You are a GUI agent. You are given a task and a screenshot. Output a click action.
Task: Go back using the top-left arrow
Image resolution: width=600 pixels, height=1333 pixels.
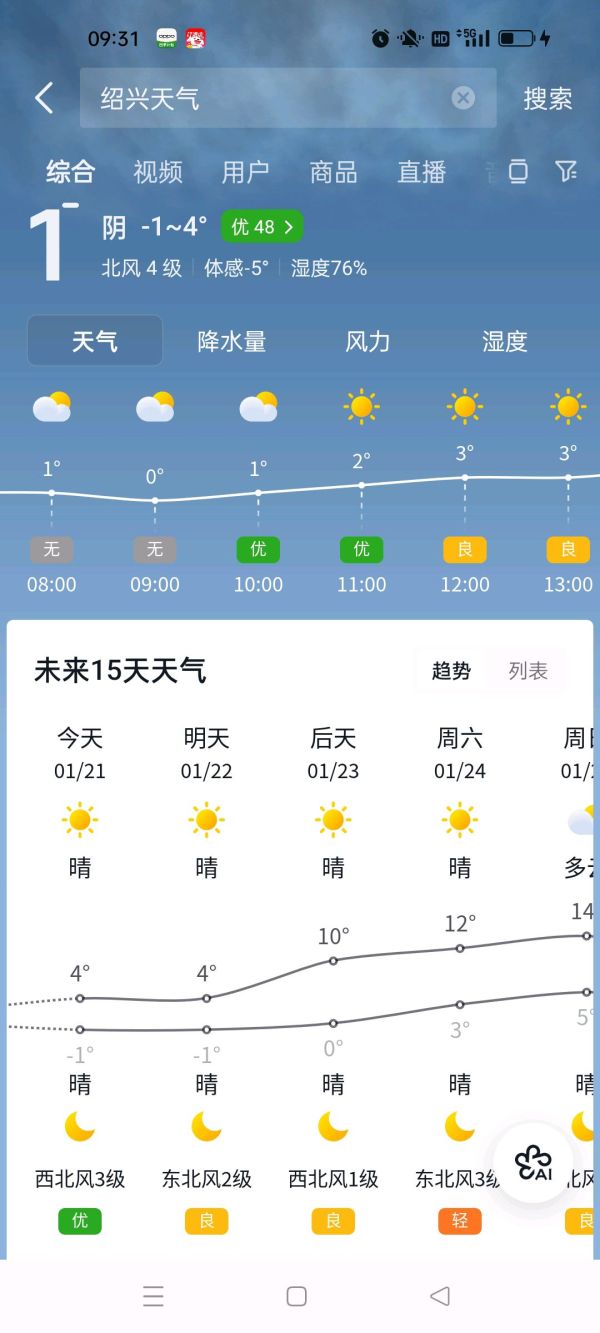[44, 98]
